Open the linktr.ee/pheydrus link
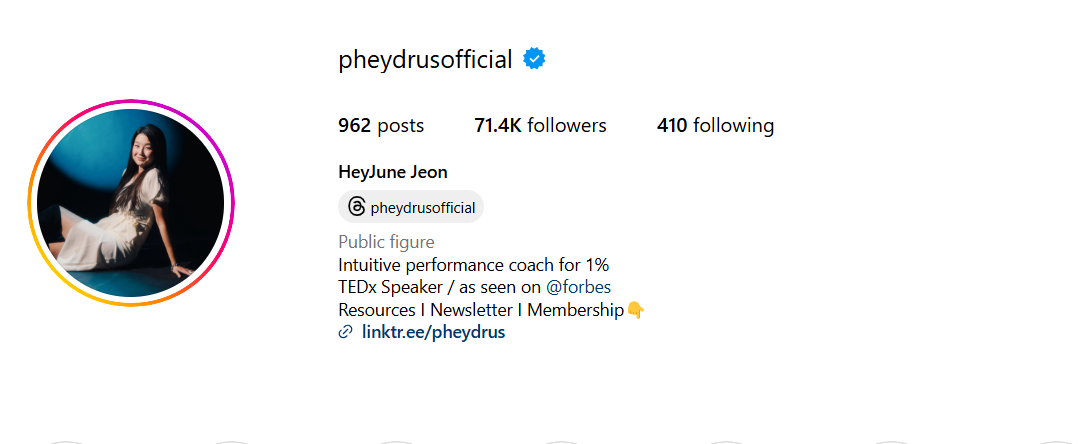 (x=433, y=332)
